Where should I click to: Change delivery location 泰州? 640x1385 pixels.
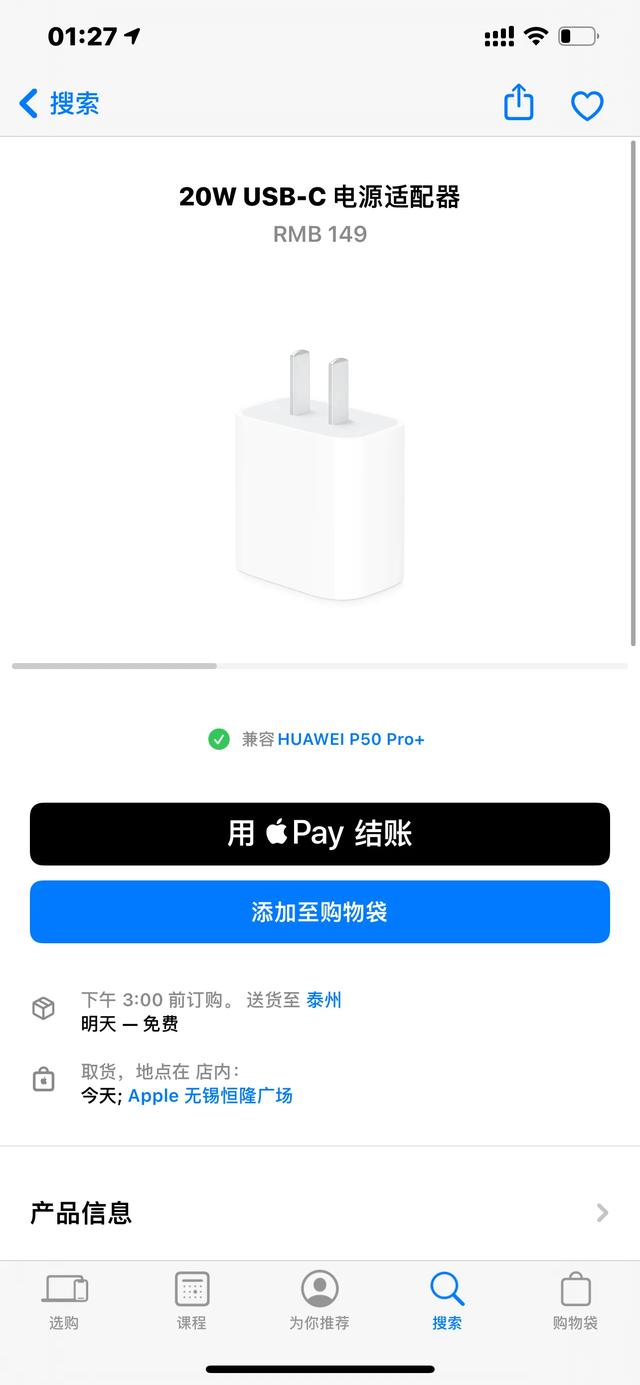coord(324,1000)
